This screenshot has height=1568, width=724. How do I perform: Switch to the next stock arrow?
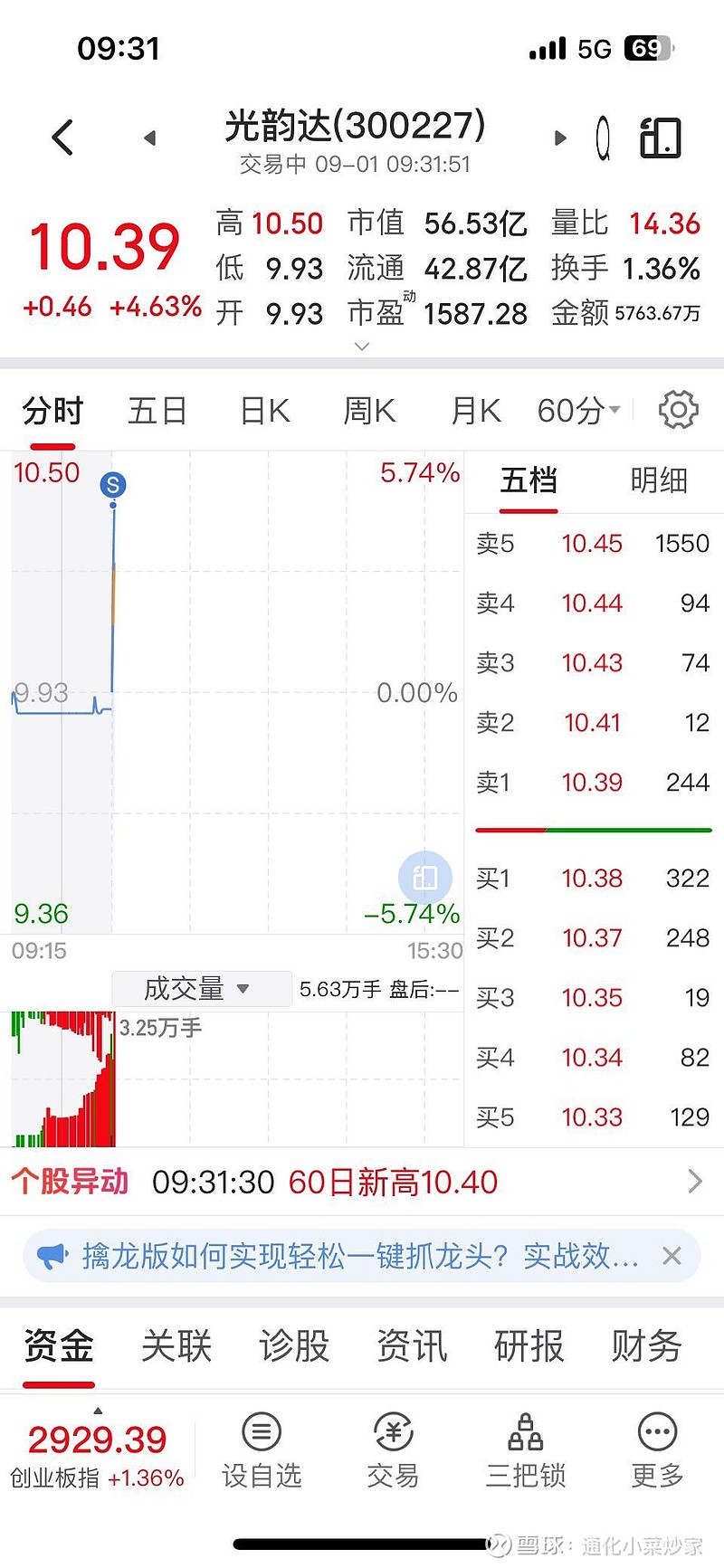click(560, 138)
